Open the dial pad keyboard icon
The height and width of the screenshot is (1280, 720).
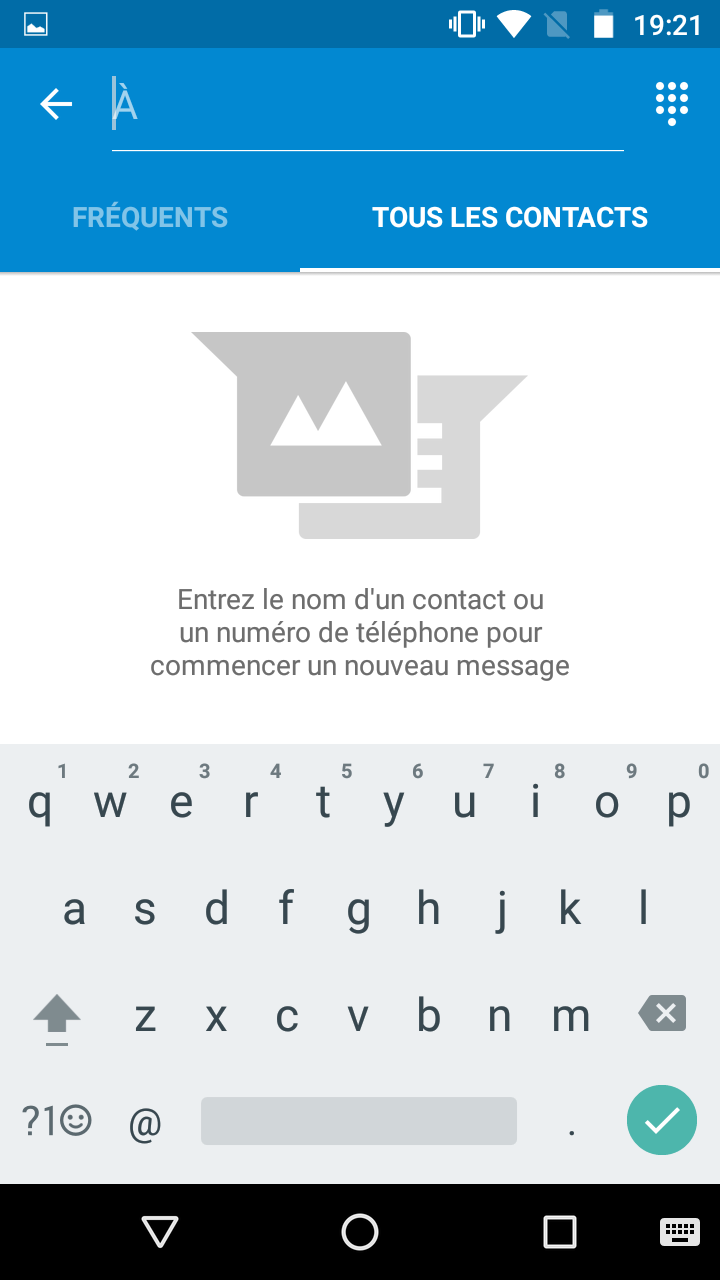672,103
